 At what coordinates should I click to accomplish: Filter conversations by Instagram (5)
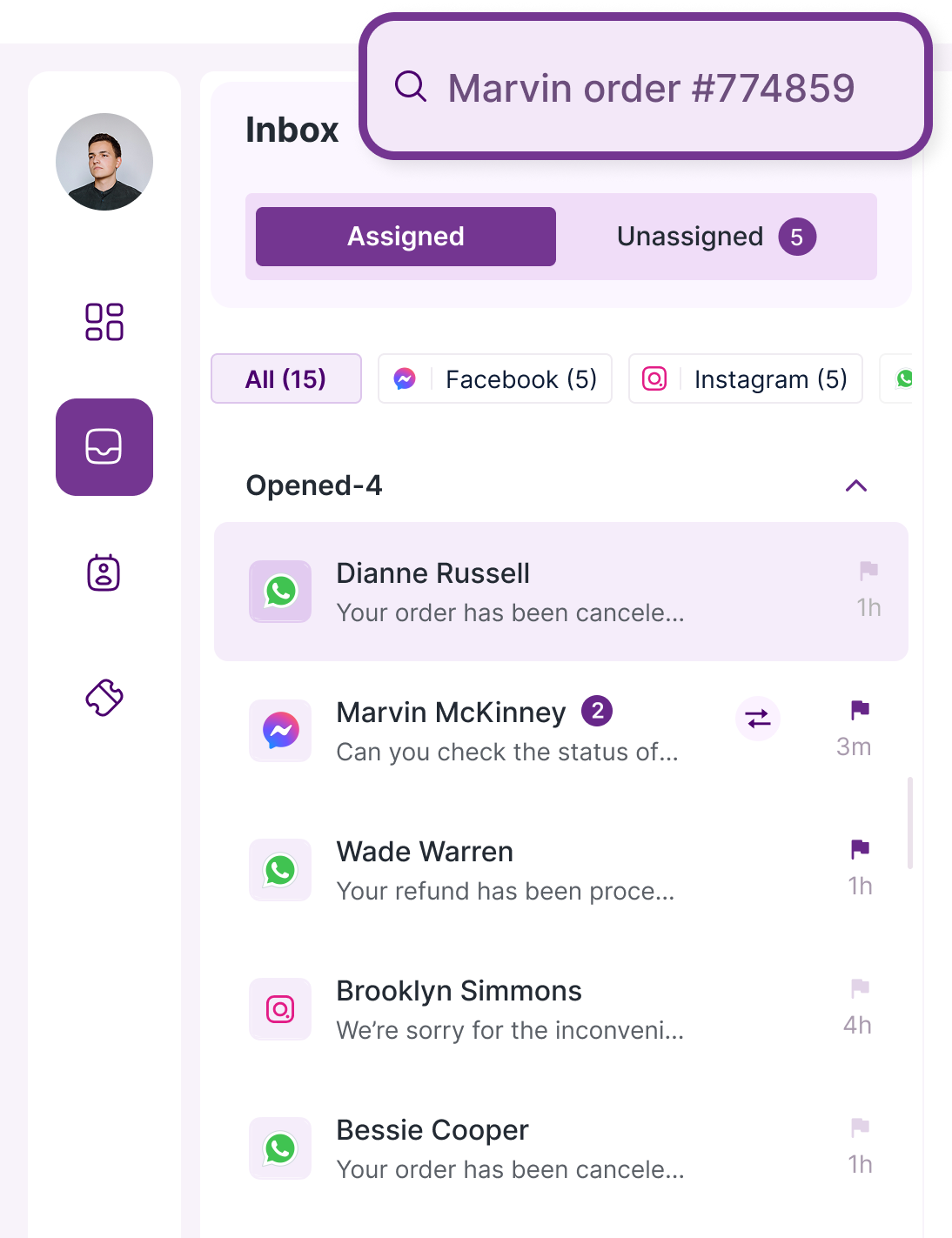pyautogui.click(x=745, y=378)
